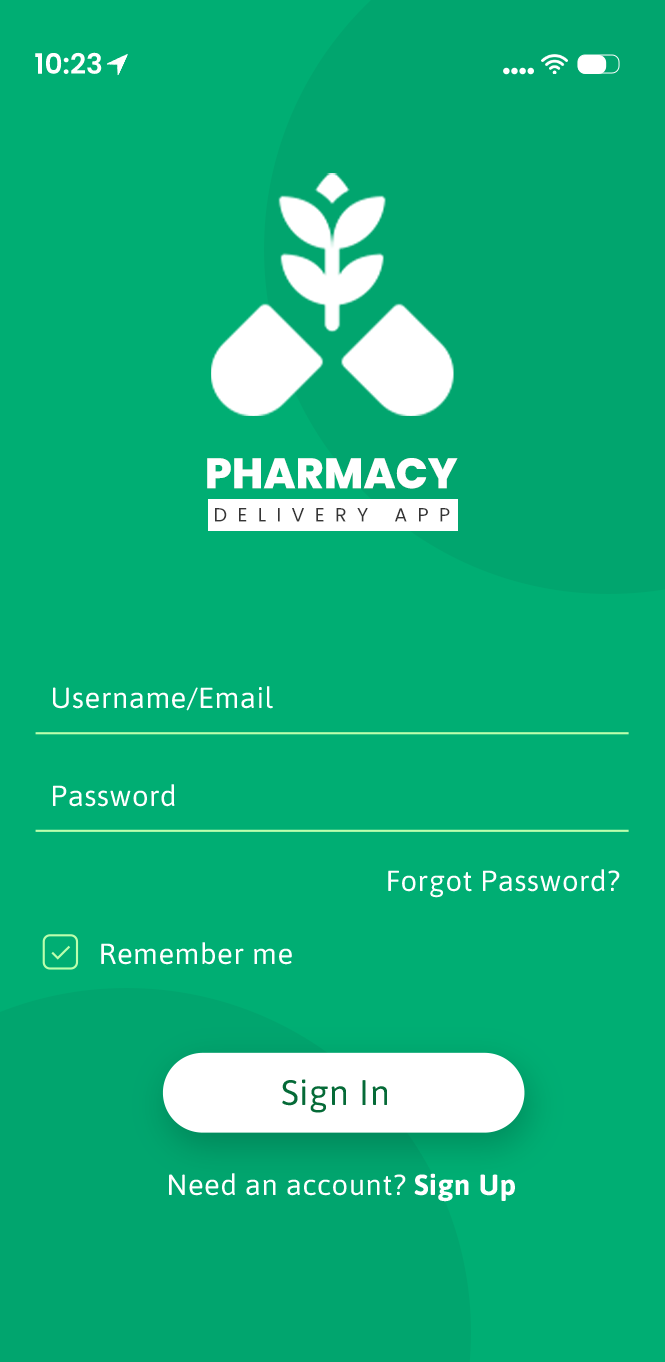Focus the Username/Email field
The width and height of the screenshot is (665, 1362).
tap(332, 699)
